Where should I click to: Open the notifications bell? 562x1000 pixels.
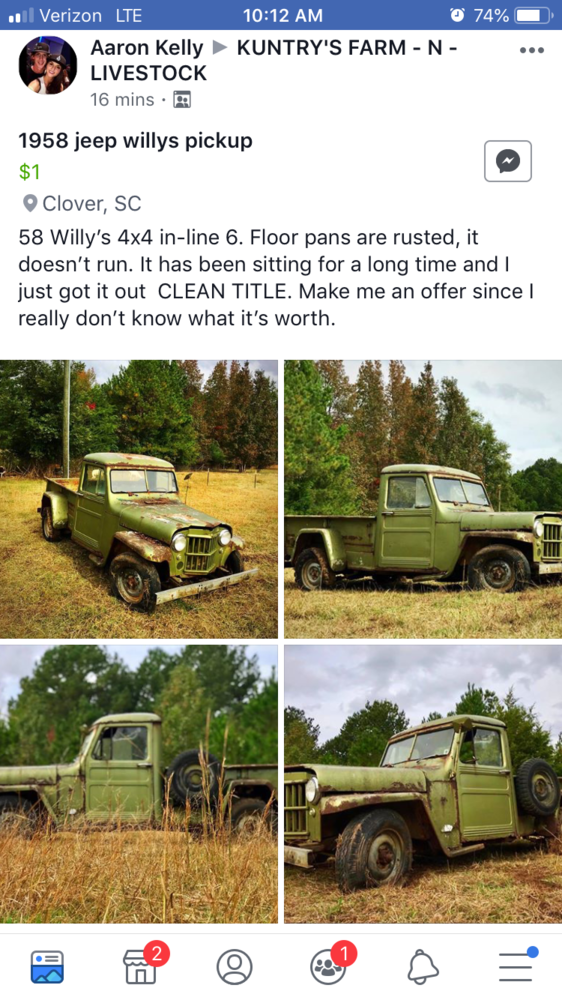click(423, 967)
